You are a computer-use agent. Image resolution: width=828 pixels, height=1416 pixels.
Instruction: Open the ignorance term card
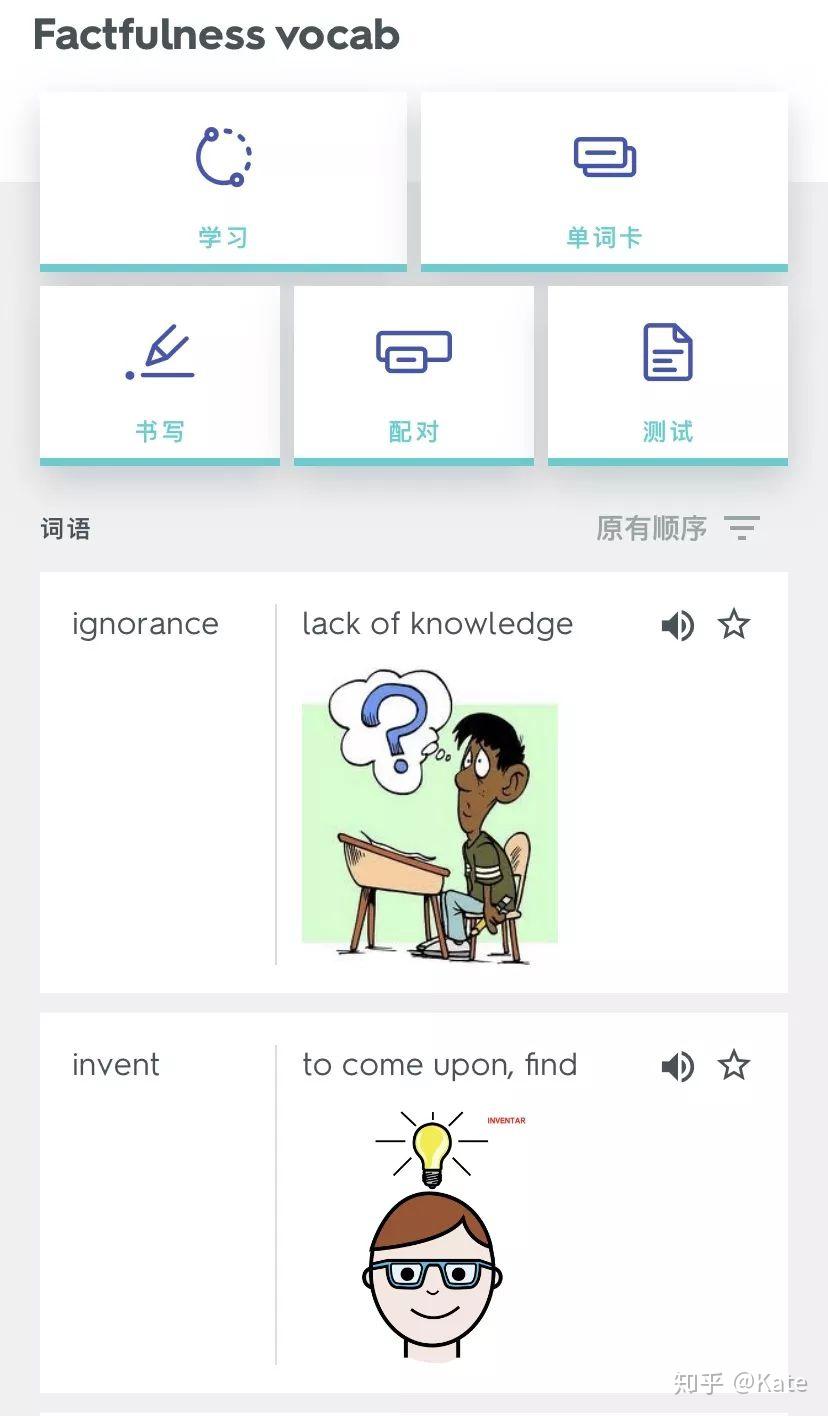click(145, 624)
